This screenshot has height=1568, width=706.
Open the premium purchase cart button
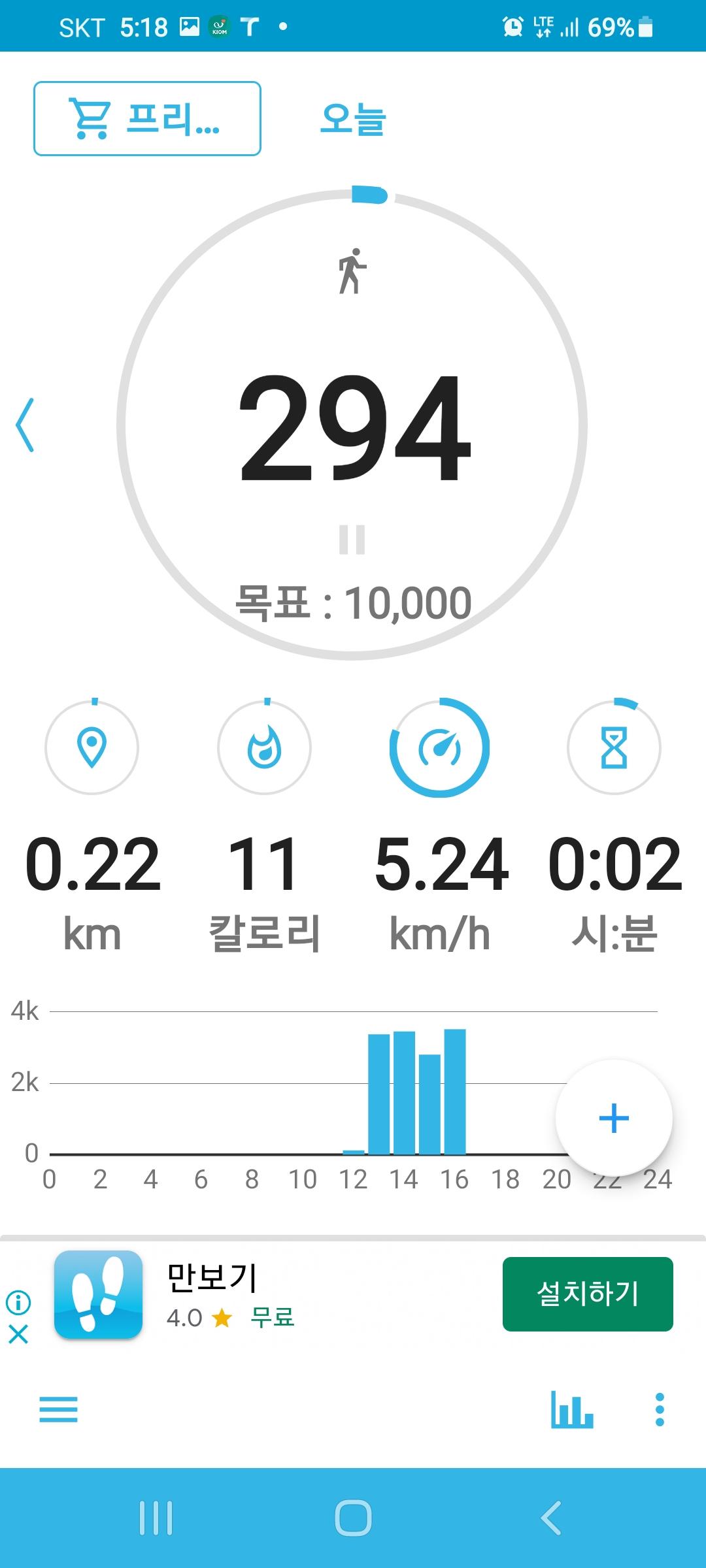[x=147, y=118]
